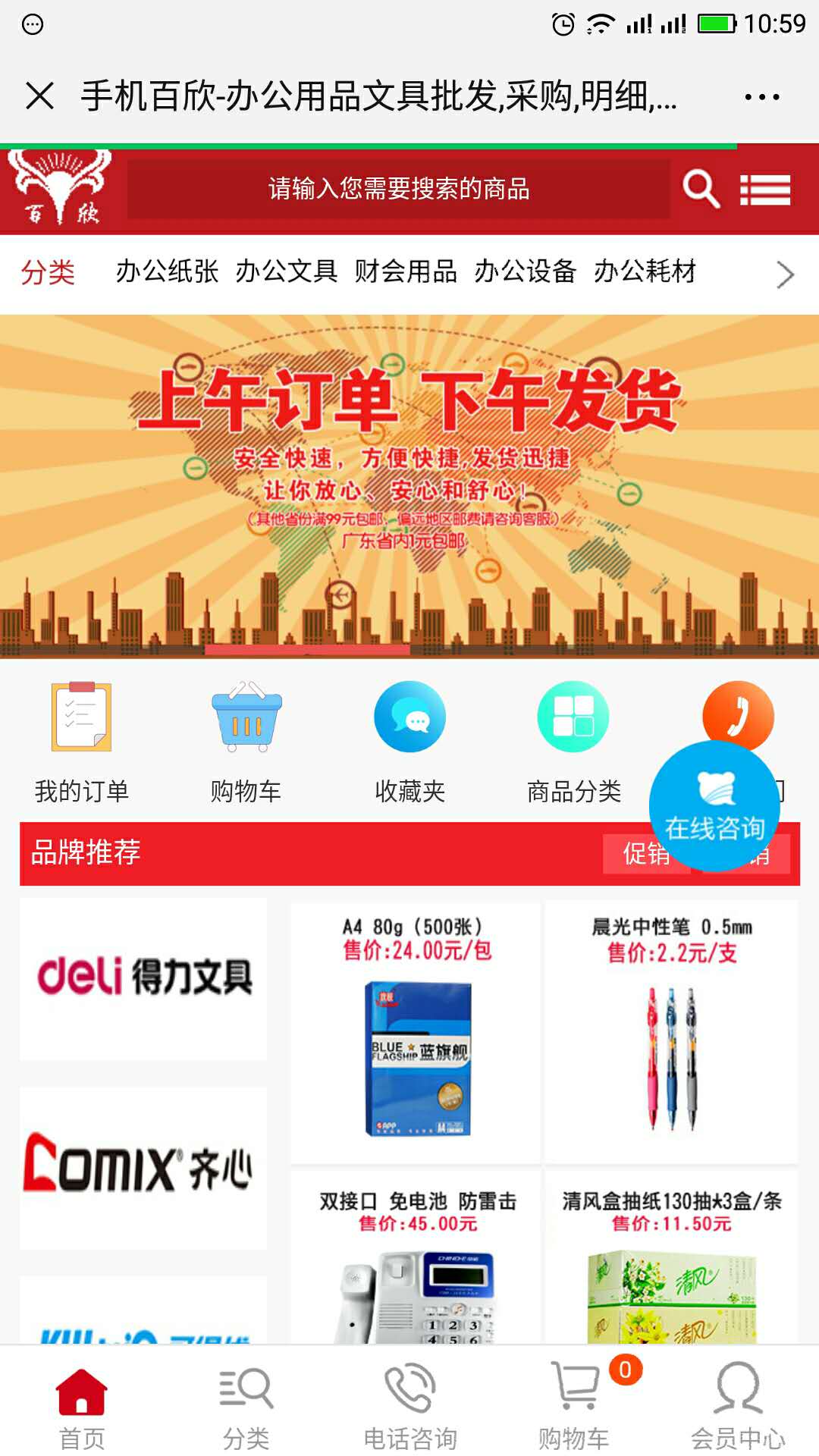
Task: Open the 收藏夹 favorites shortcut
Action: point(409,740)
